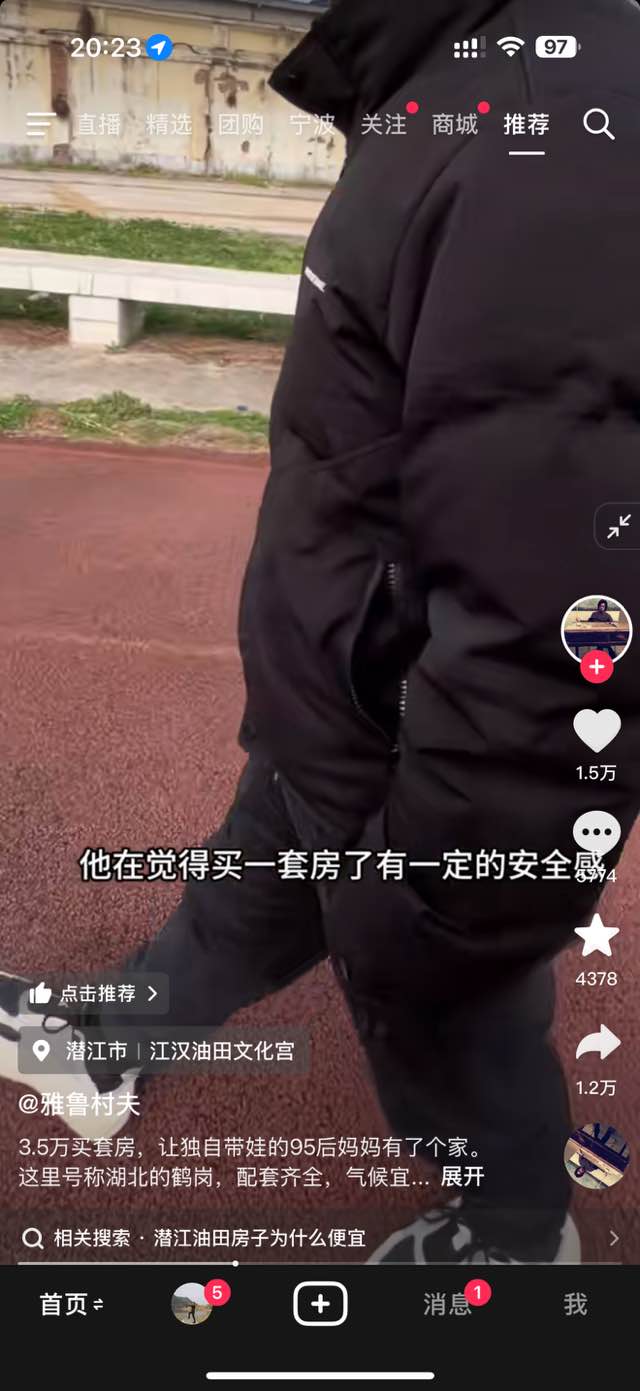Select the 宁波 local tab

point(312,125)
